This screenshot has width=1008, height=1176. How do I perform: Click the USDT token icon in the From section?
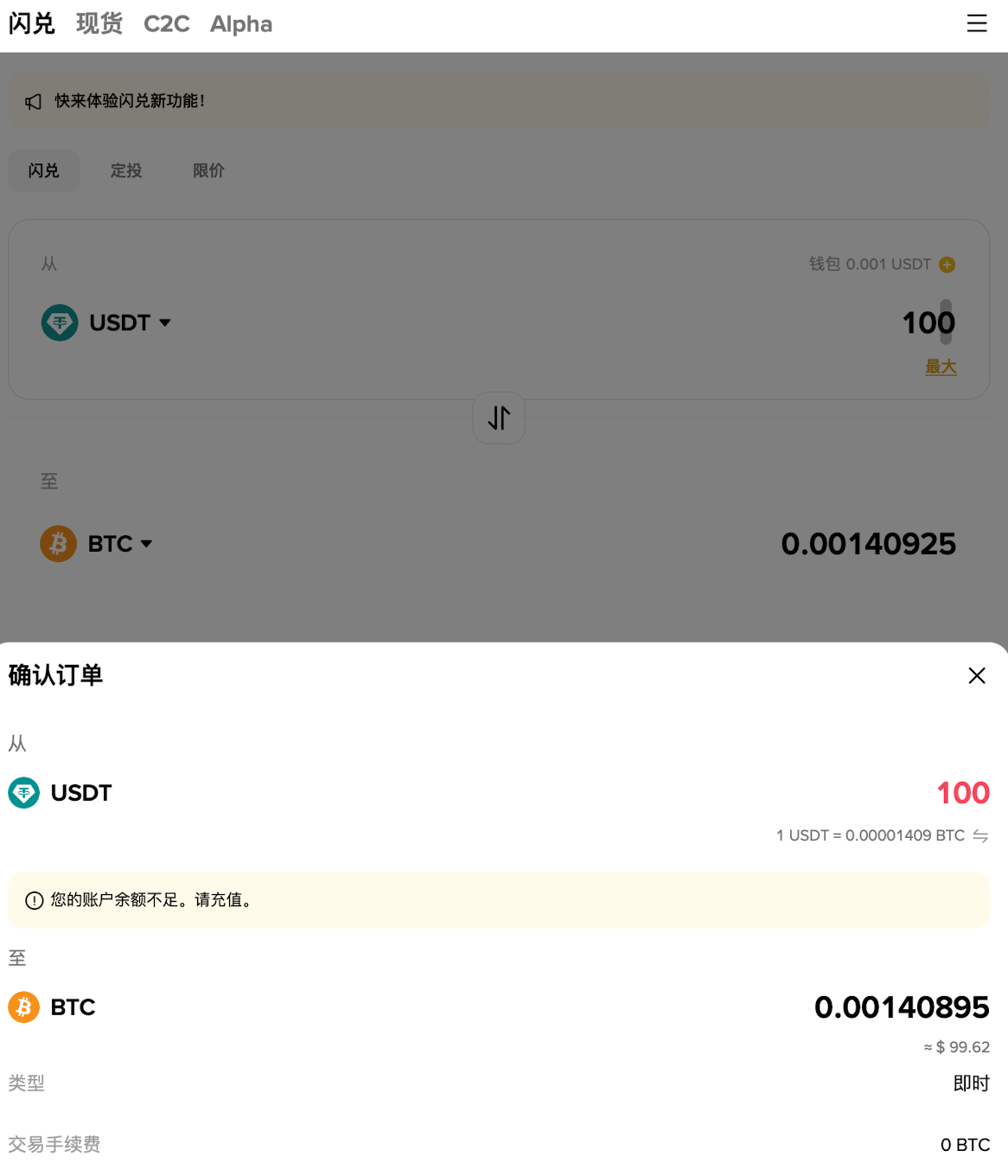click(59, 323)
